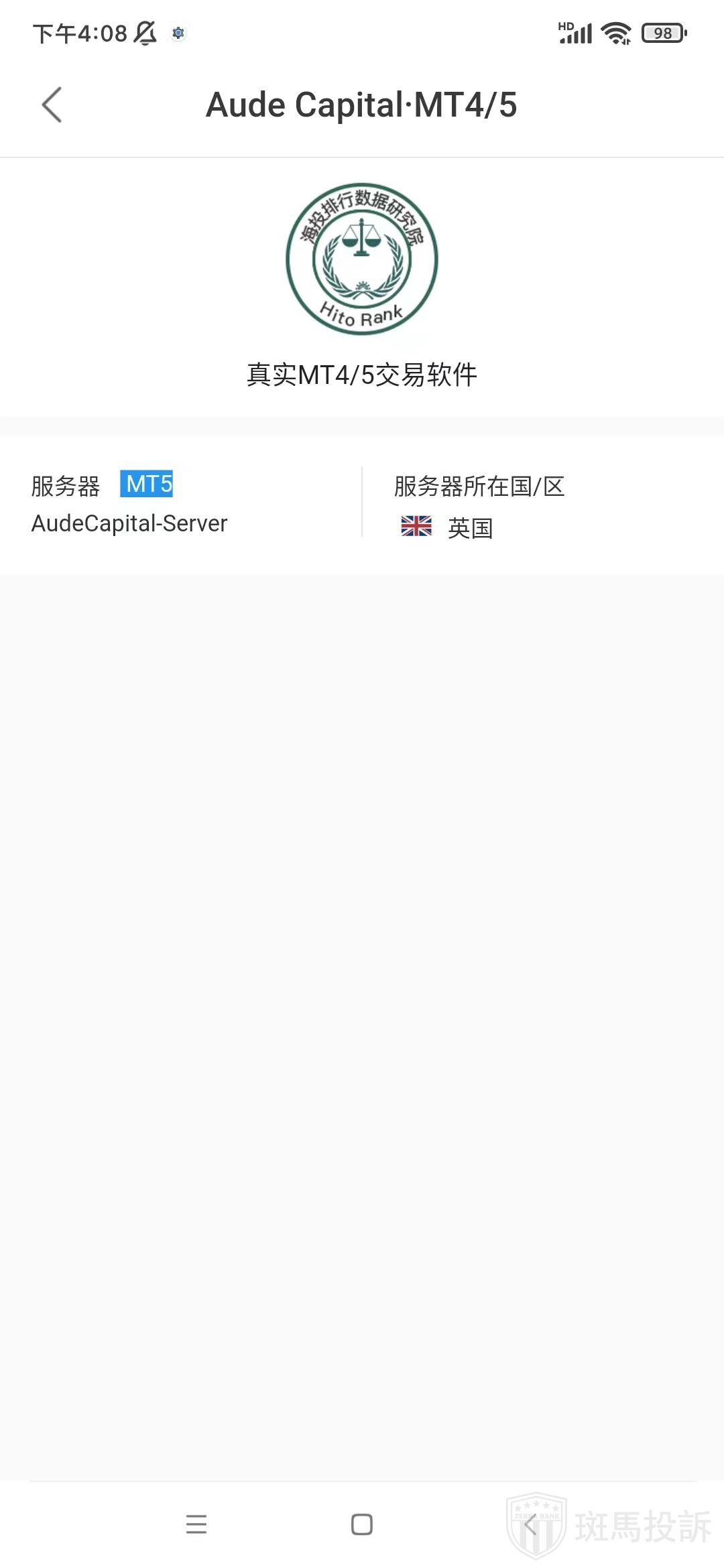Screen dimensions: 724x1568
Task: Go back from Aude Capital MT4/5 page
Action: click(52, 105)
